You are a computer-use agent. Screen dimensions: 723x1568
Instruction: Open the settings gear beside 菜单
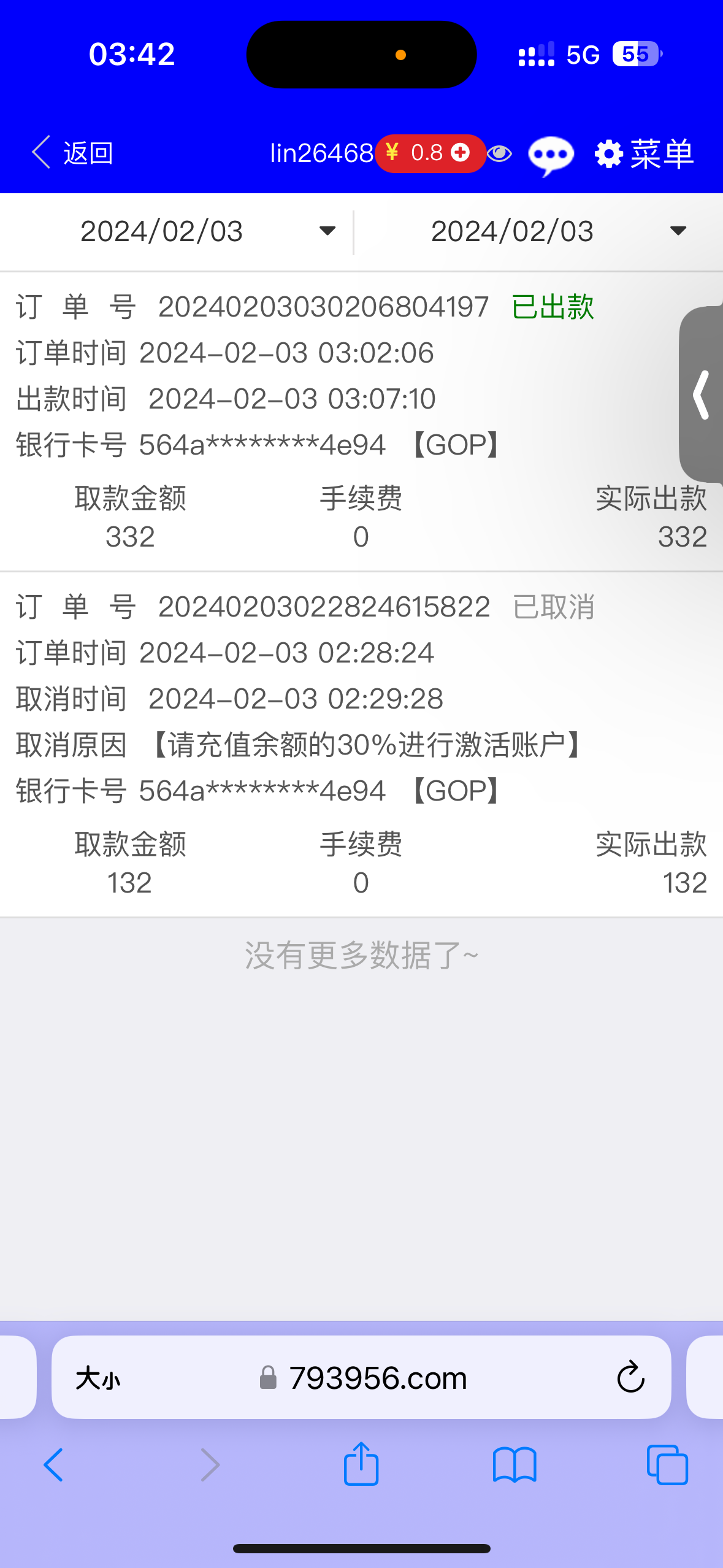(x=609, y=154)
